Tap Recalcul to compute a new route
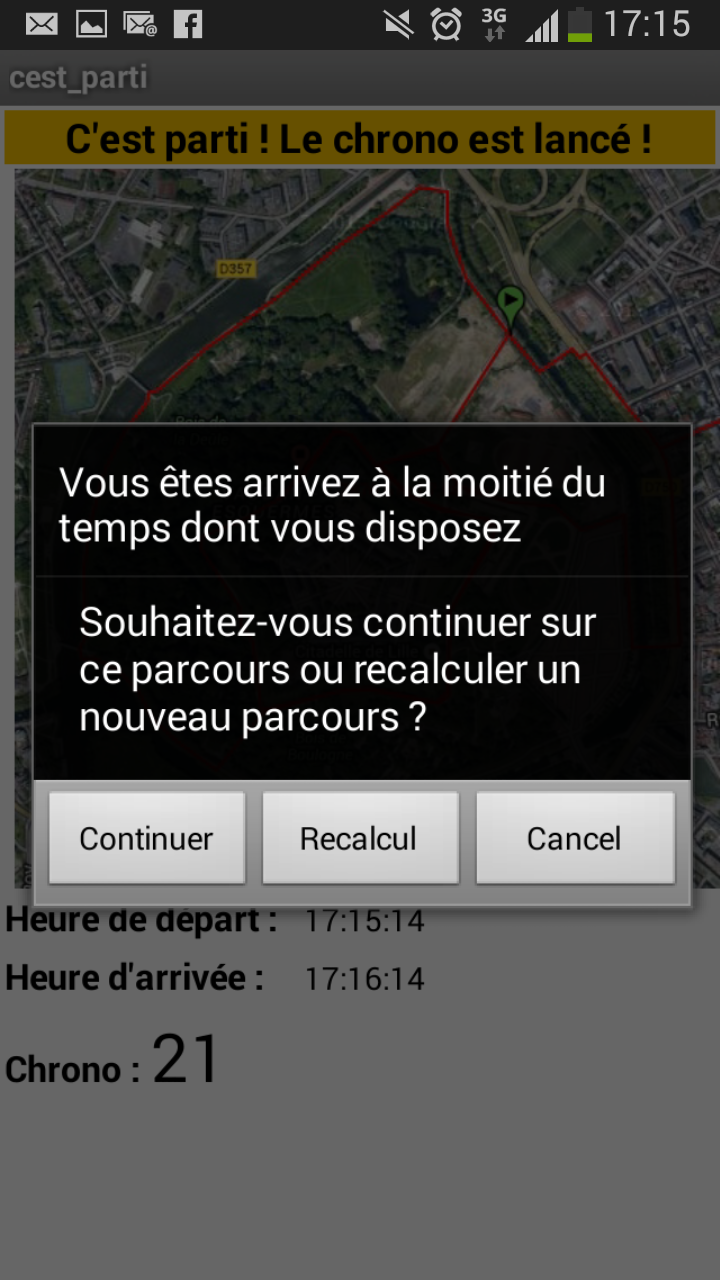 point(360,838)
